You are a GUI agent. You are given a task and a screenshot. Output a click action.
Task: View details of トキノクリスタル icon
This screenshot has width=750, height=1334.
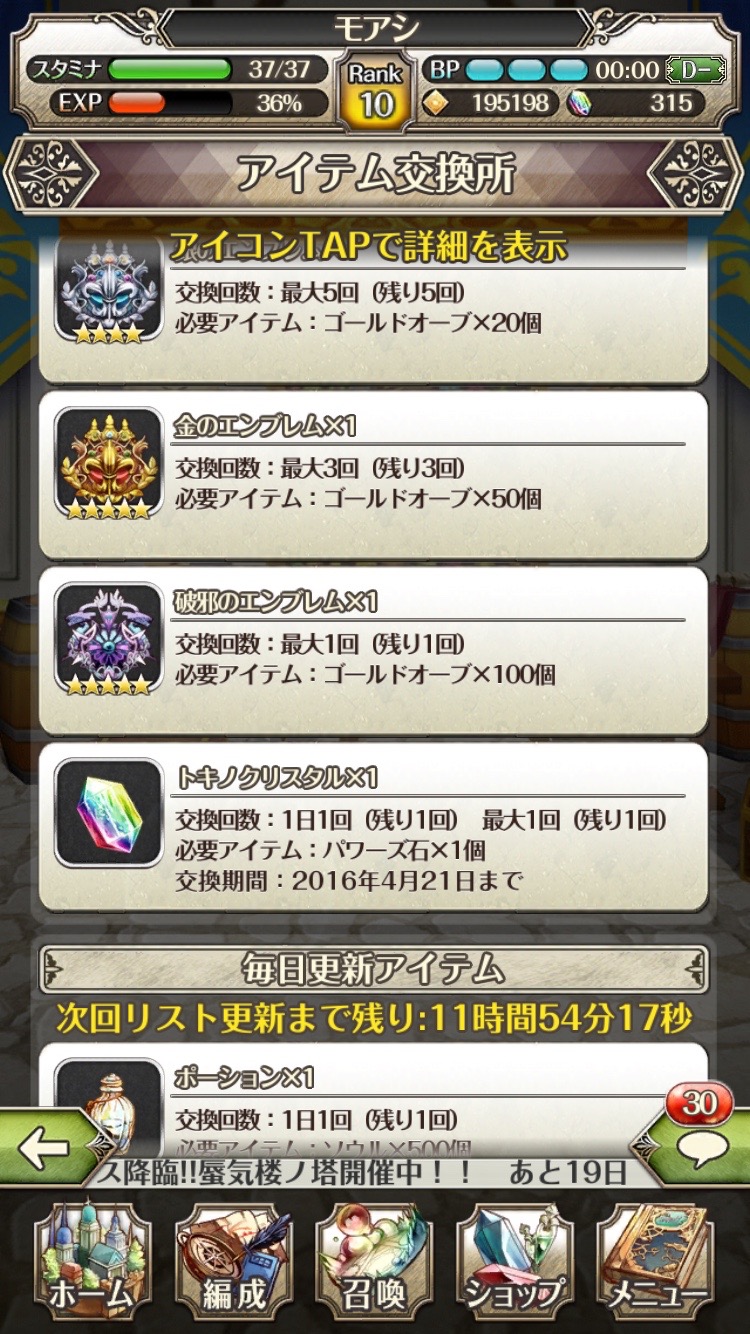(x=108, y=813)
